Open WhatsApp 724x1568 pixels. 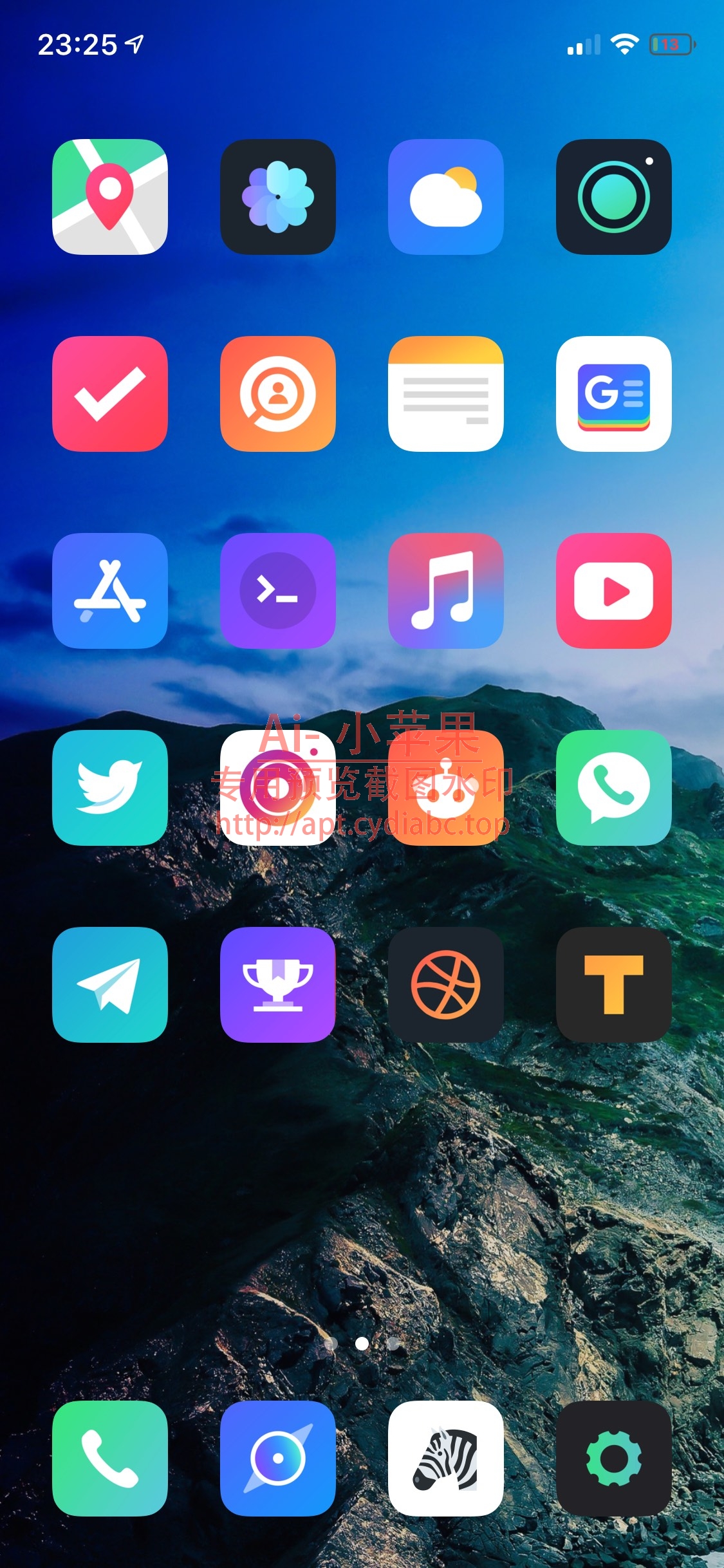coord(614,788)
